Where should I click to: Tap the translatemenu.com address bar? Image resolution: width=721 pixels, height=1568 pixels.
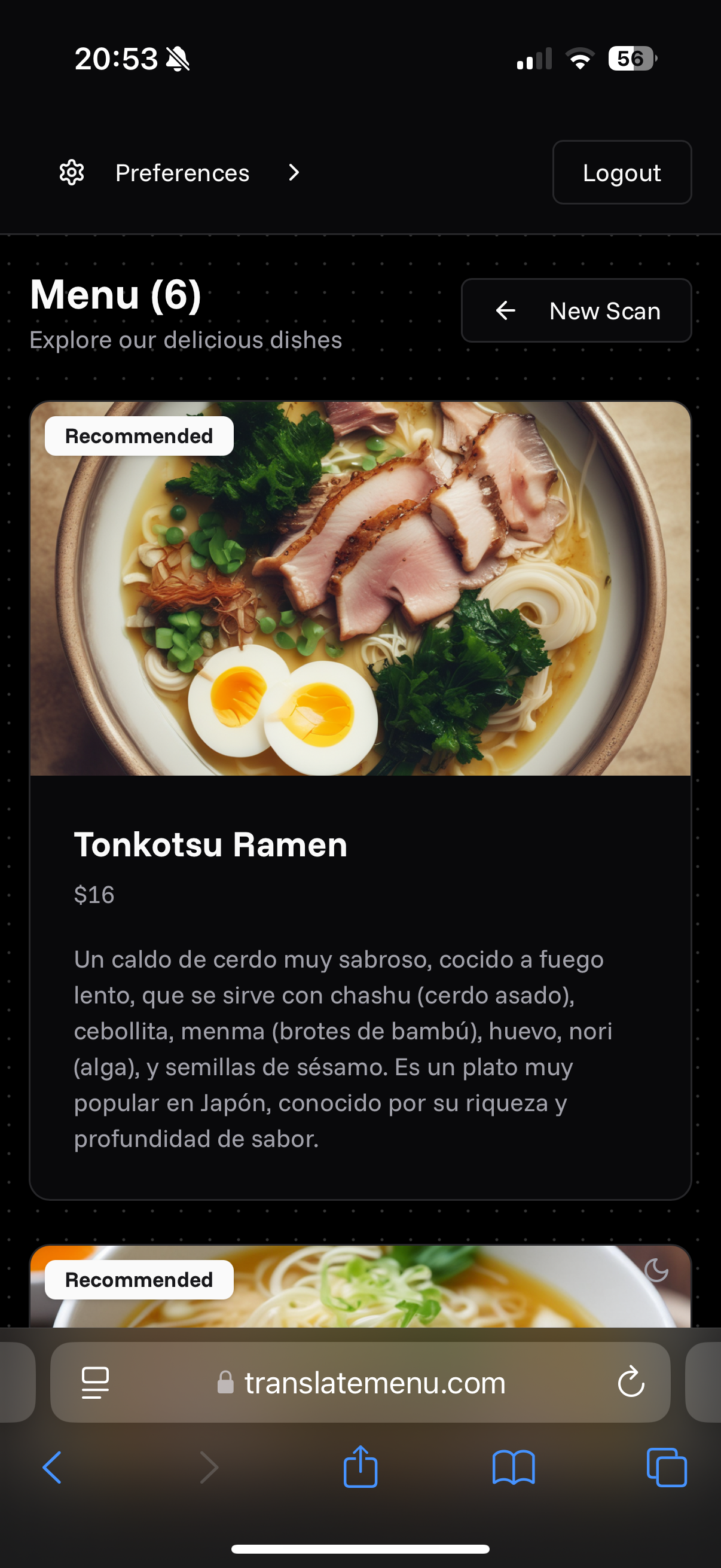[x=374, y=1383]
